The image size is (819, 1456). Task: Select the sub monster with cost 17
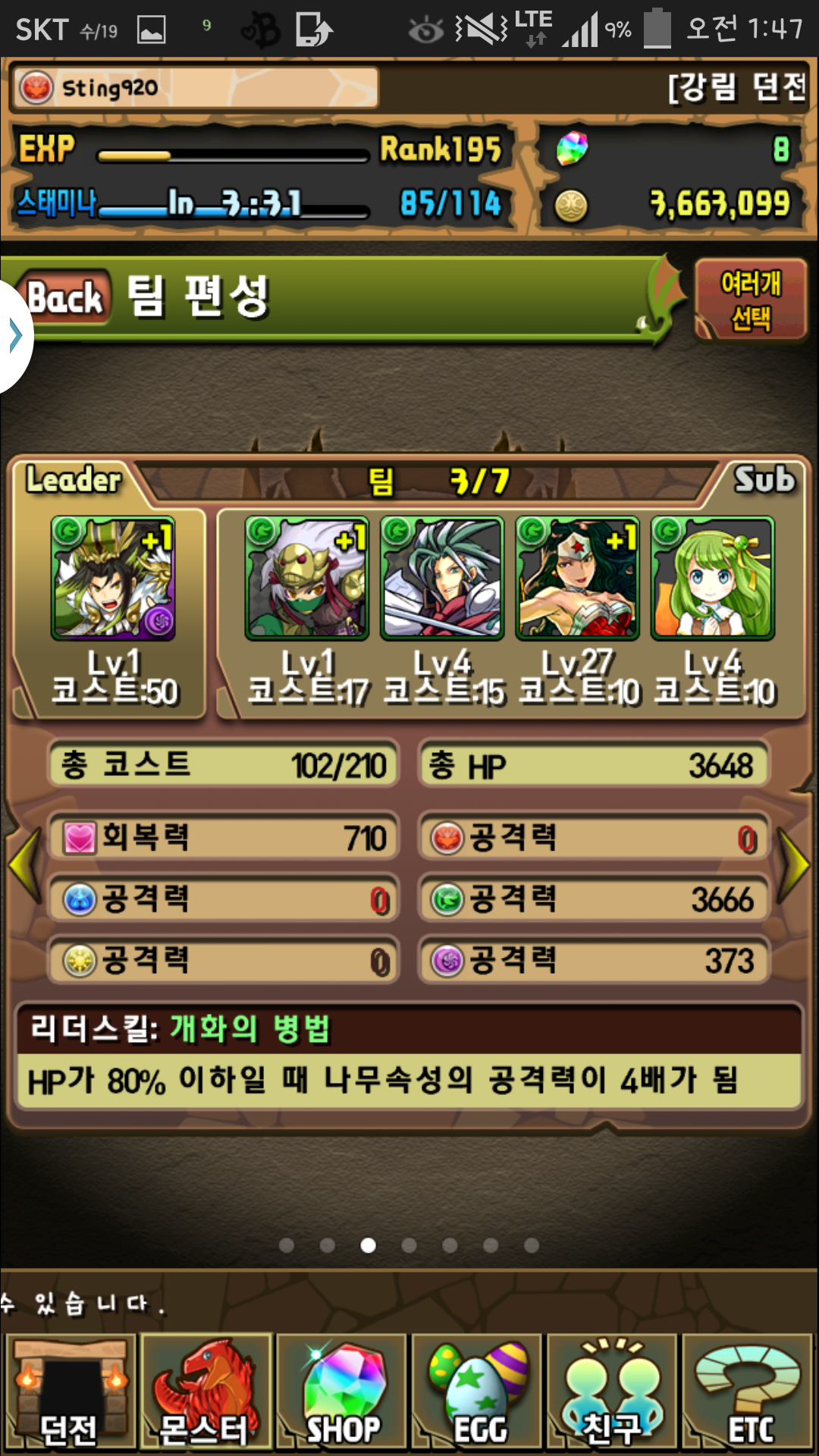(x=307, y=579)
